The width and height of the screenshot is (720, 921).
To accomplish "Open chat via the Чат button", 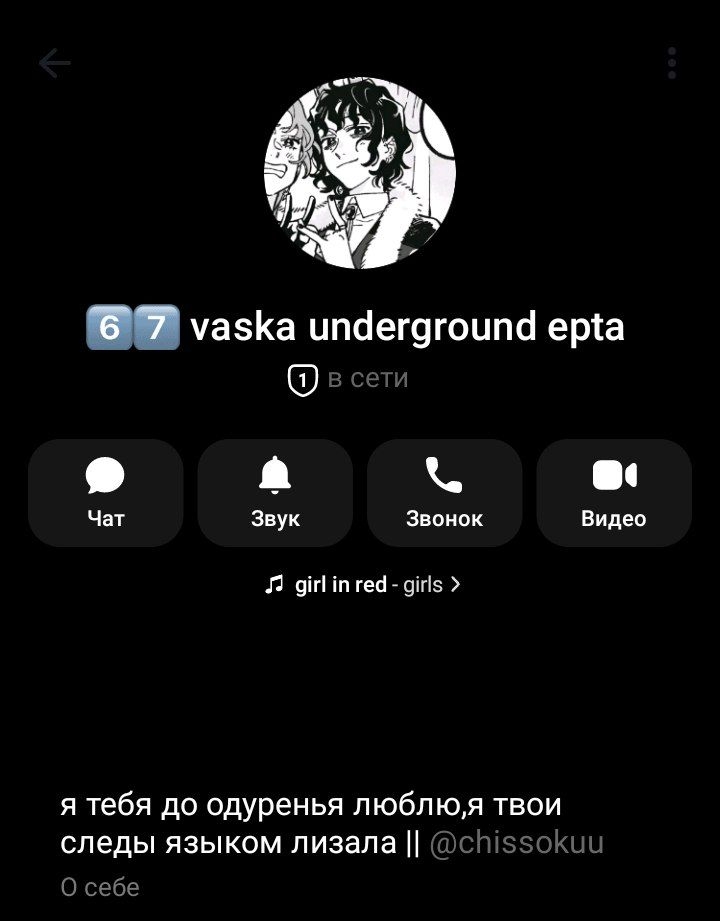I will pos(106,493).
